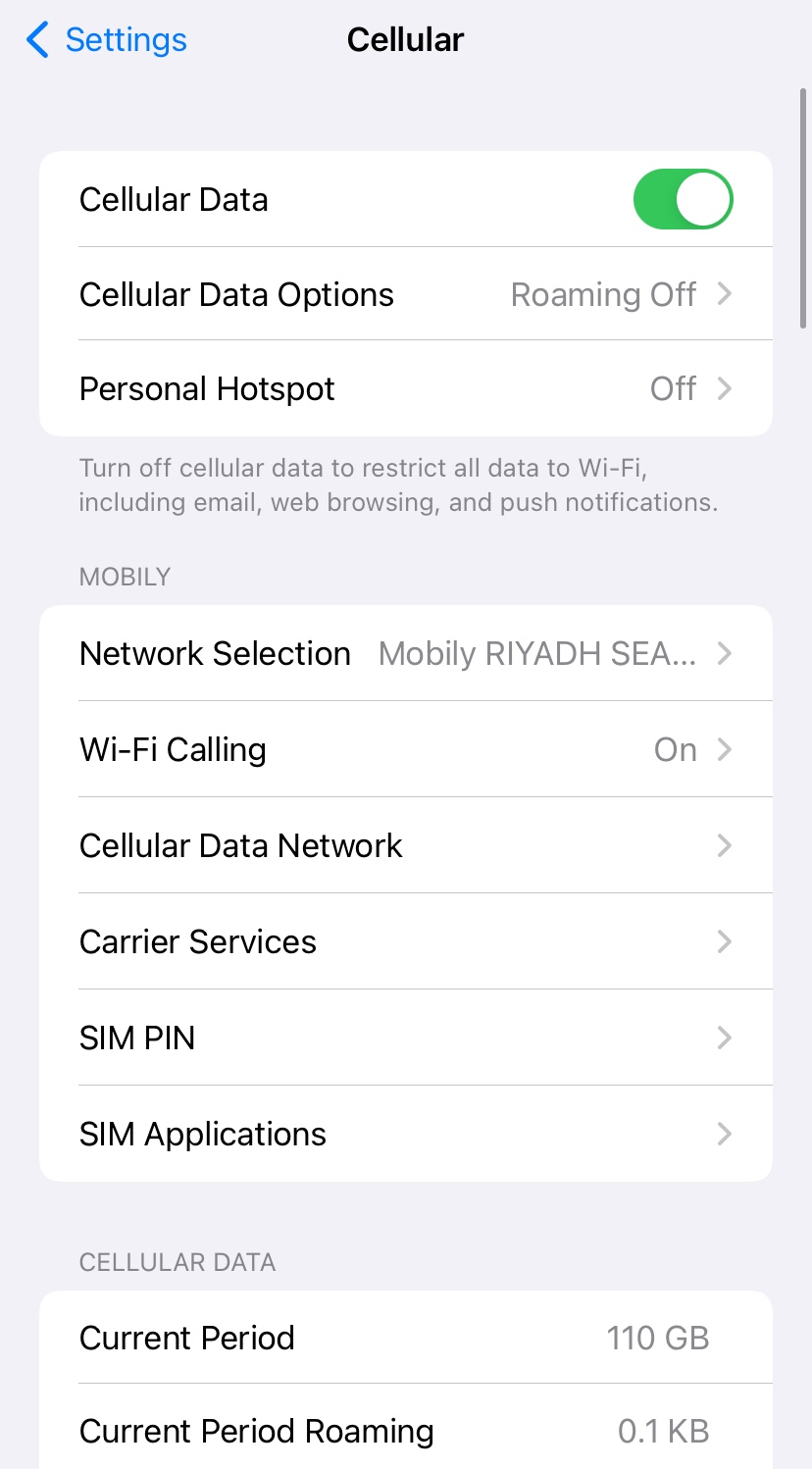Open Cellular Data Network

point(405,845)
